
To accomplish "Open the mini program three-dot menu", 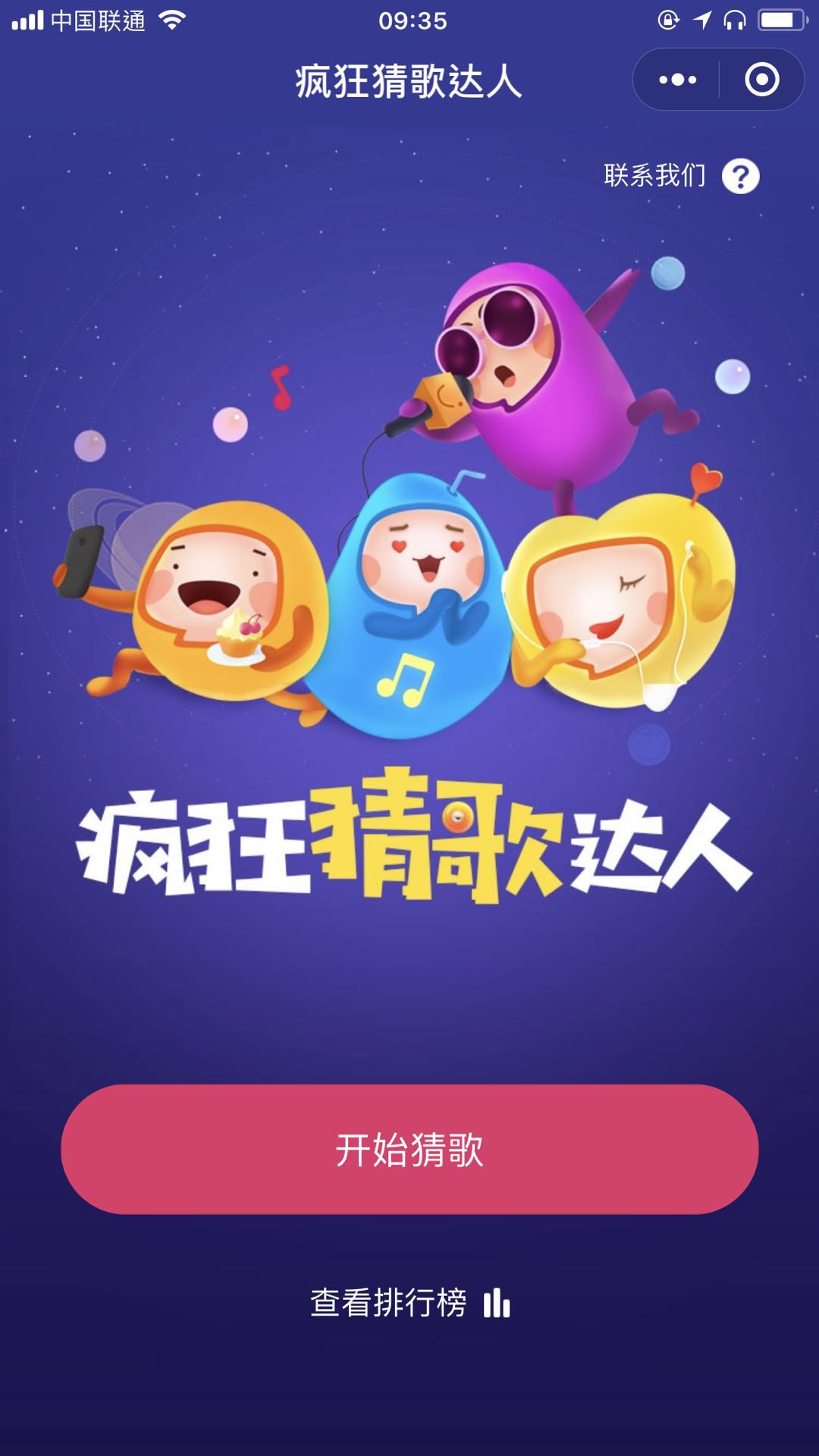I will click(677, 80).
